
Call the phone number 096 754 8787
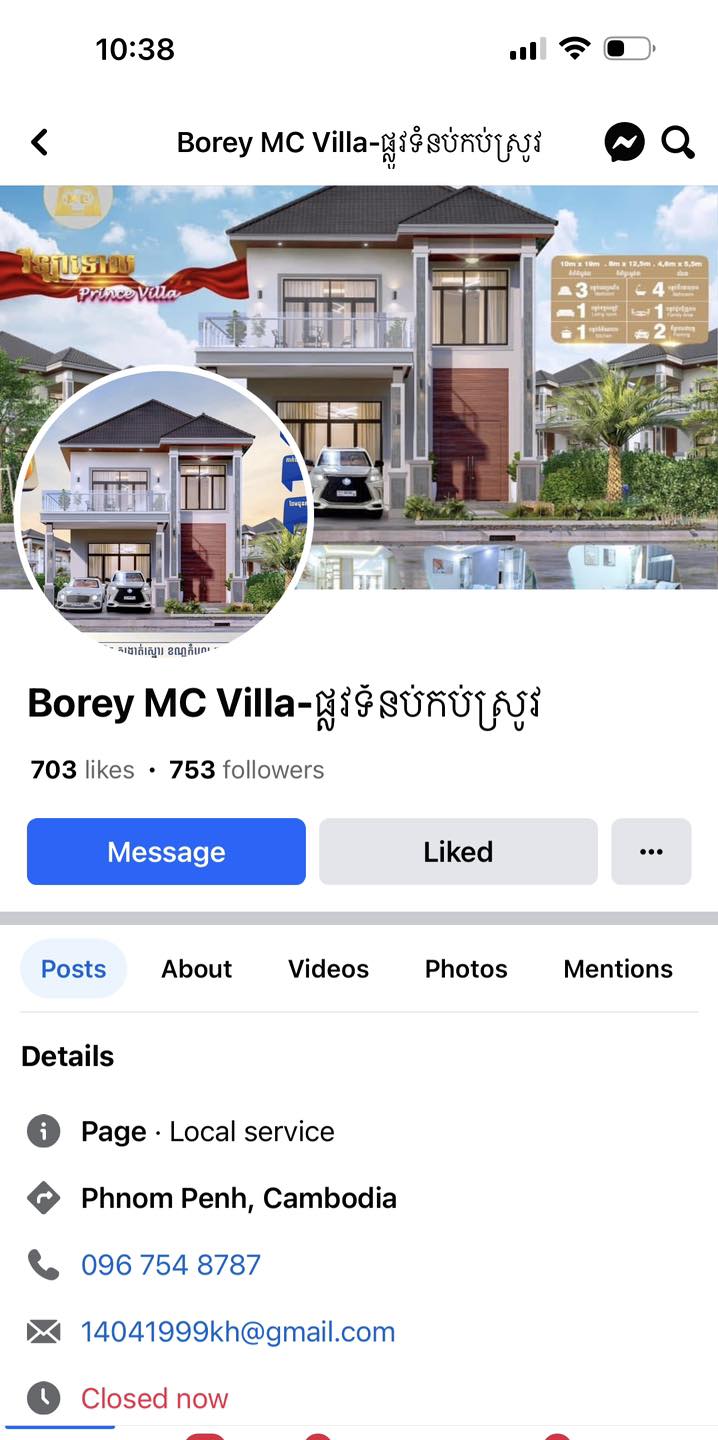(171, 1265)
